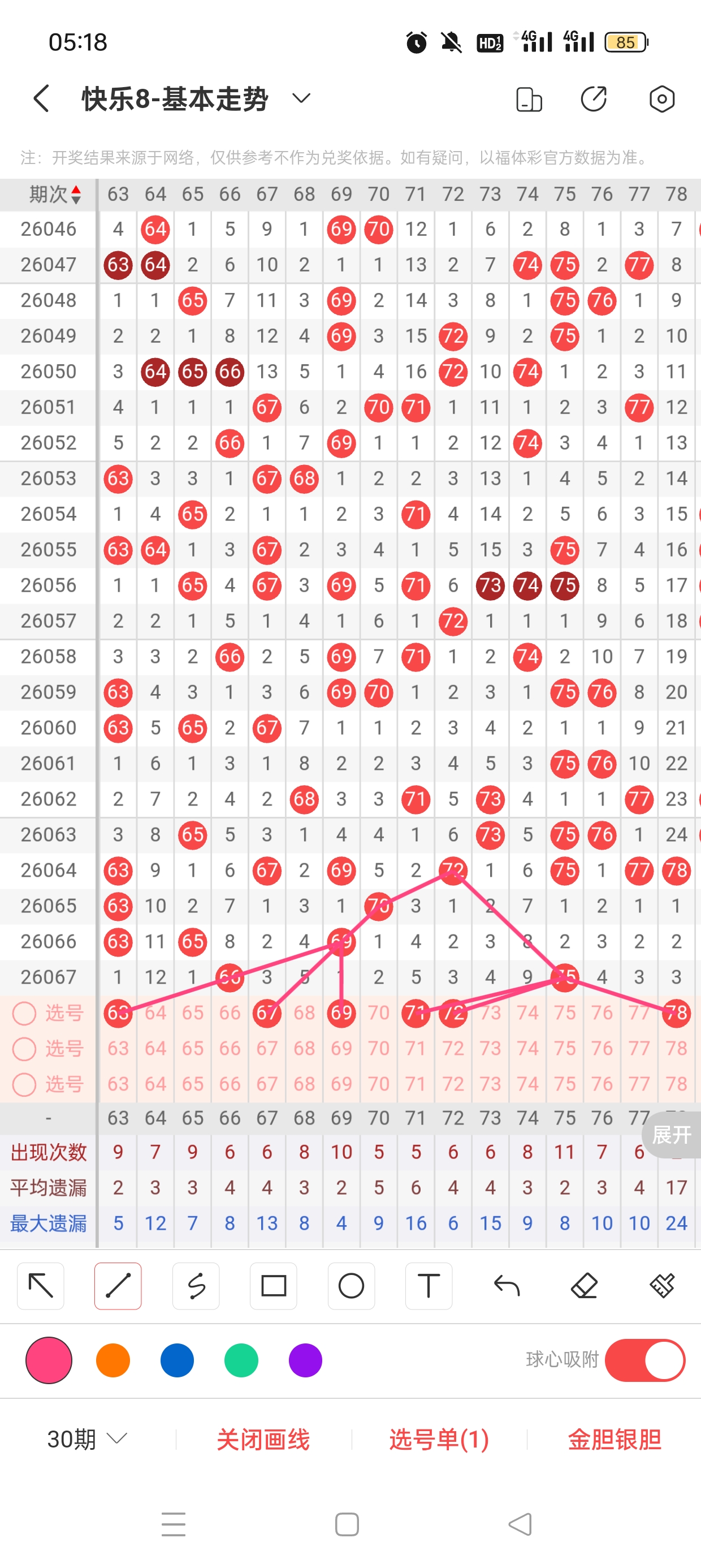
Task: Go back from the 快乐8 trend chart
Action: point(41,98)
